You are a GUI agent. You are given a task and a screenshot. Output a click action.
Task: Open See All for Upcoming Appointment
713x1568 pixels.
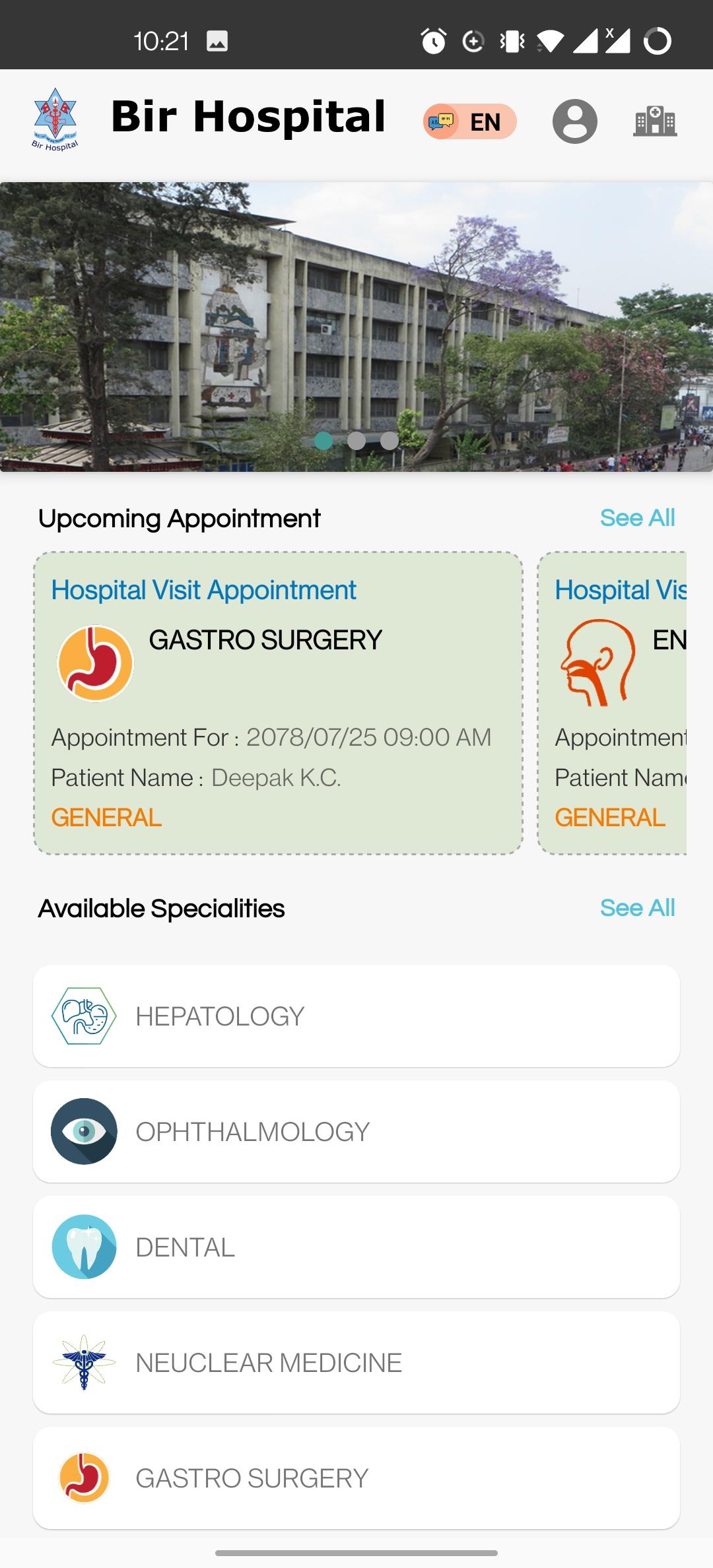tap(637, 518)
